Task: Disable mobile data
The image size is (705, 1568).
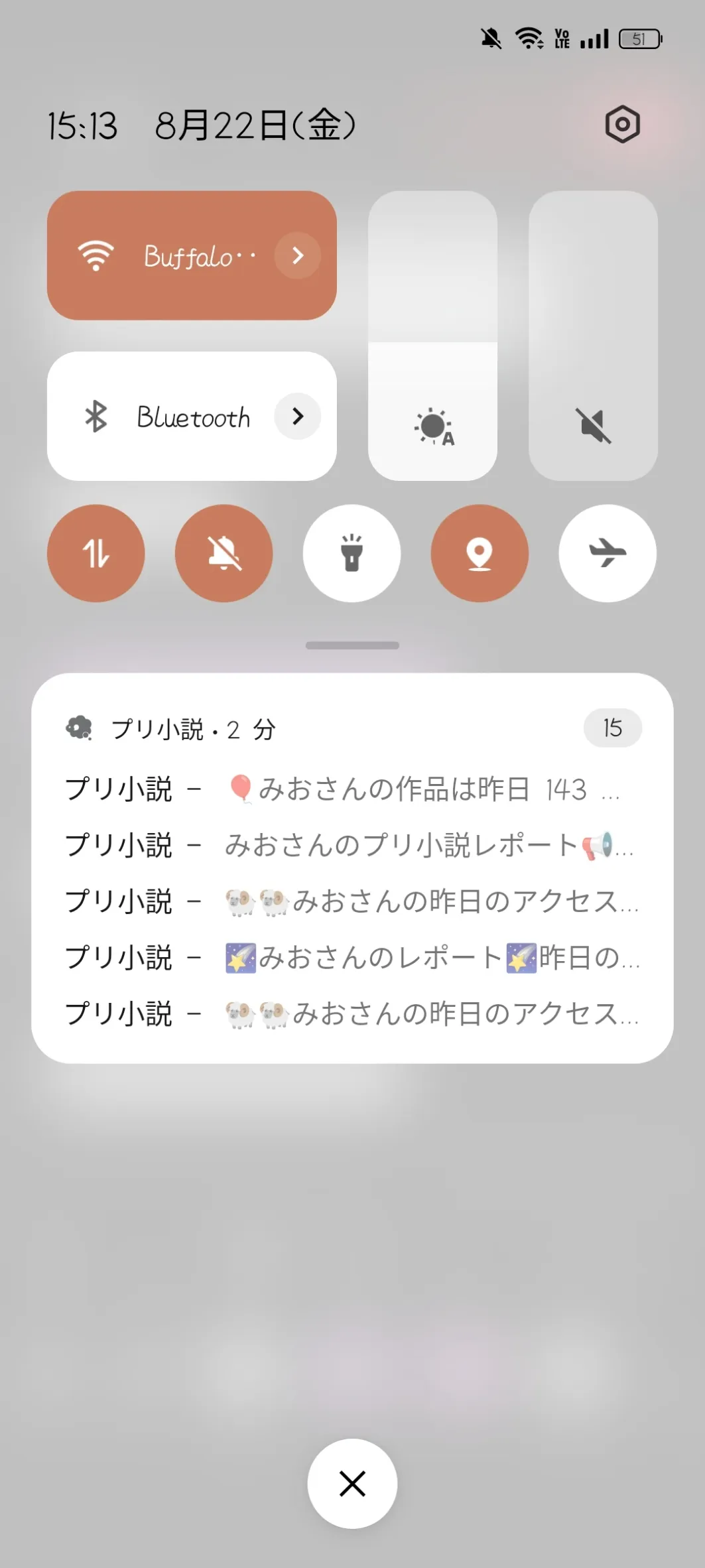Action: 96,553
